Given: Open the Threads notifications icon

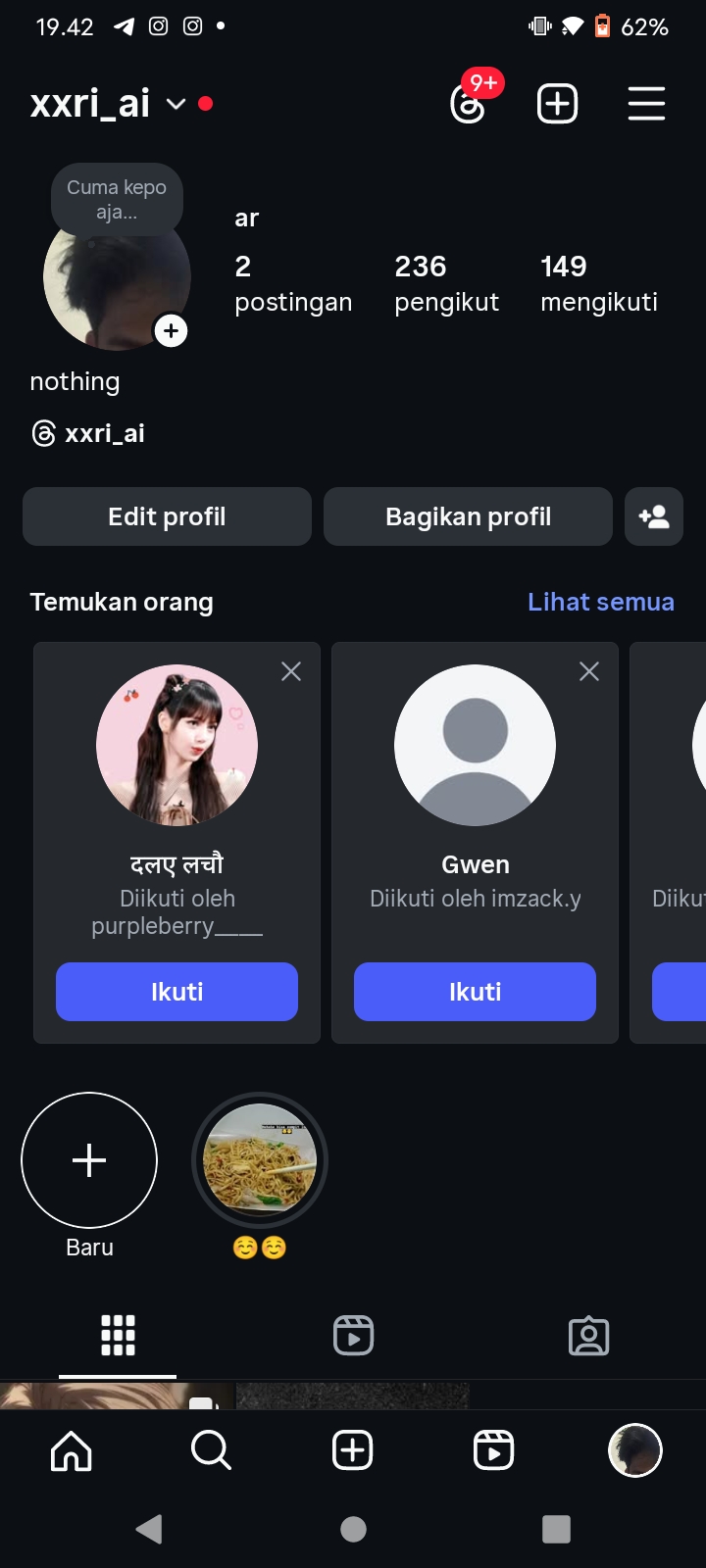Looking at the screenshot, I should 469,104.
